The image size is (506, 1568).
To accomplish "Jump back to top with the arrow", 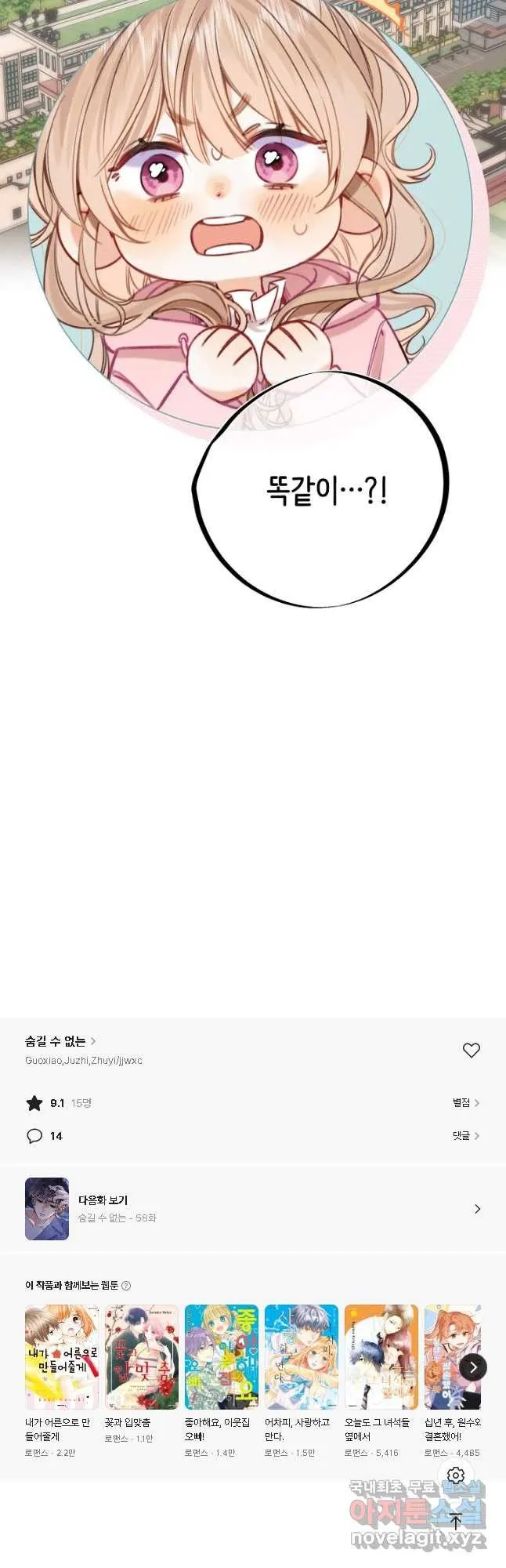I will pyautogui.click(x=456, y=1522).
